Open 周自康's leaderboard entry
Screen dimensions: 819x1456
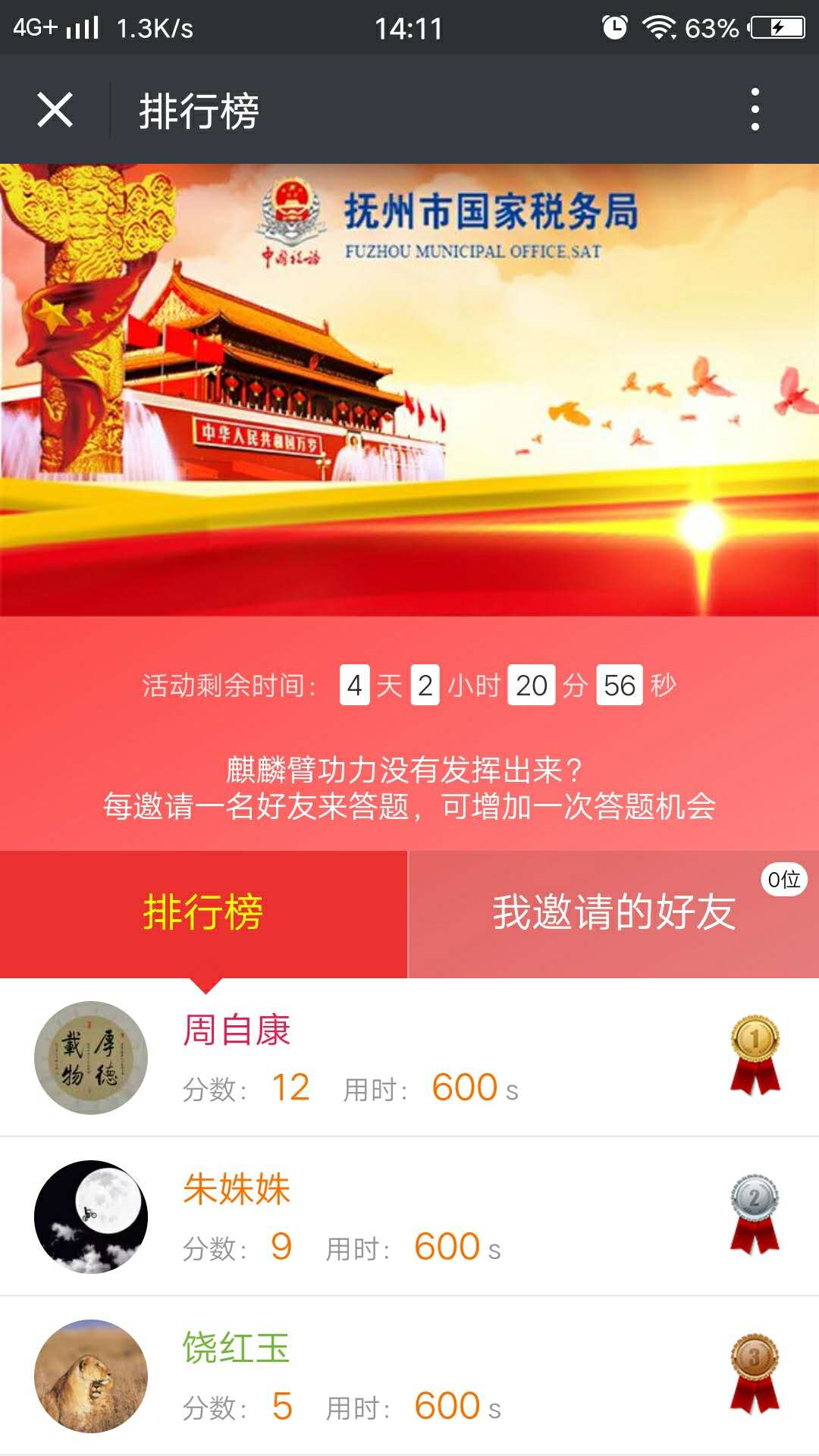(409, 1058)
